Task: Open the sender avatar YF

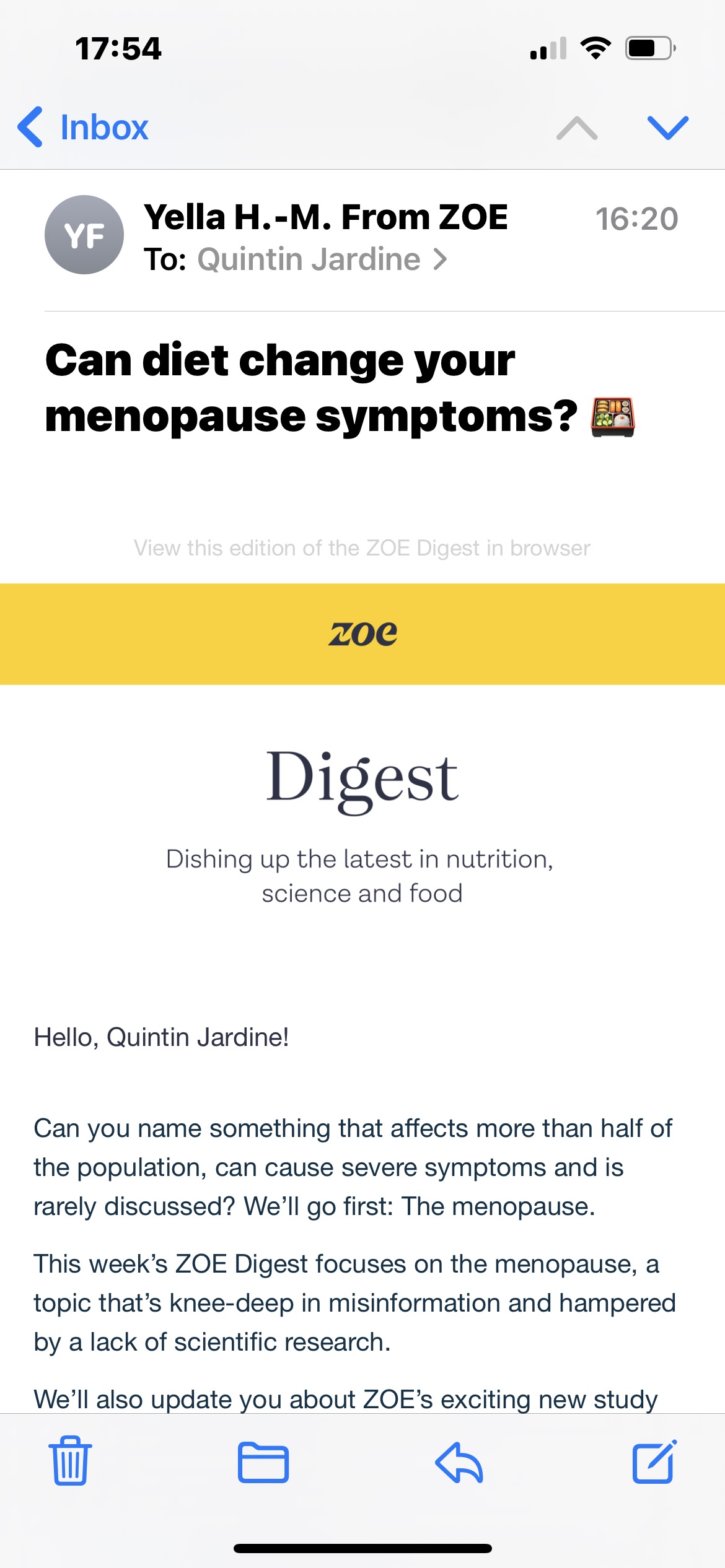Action: coord(84,235)
